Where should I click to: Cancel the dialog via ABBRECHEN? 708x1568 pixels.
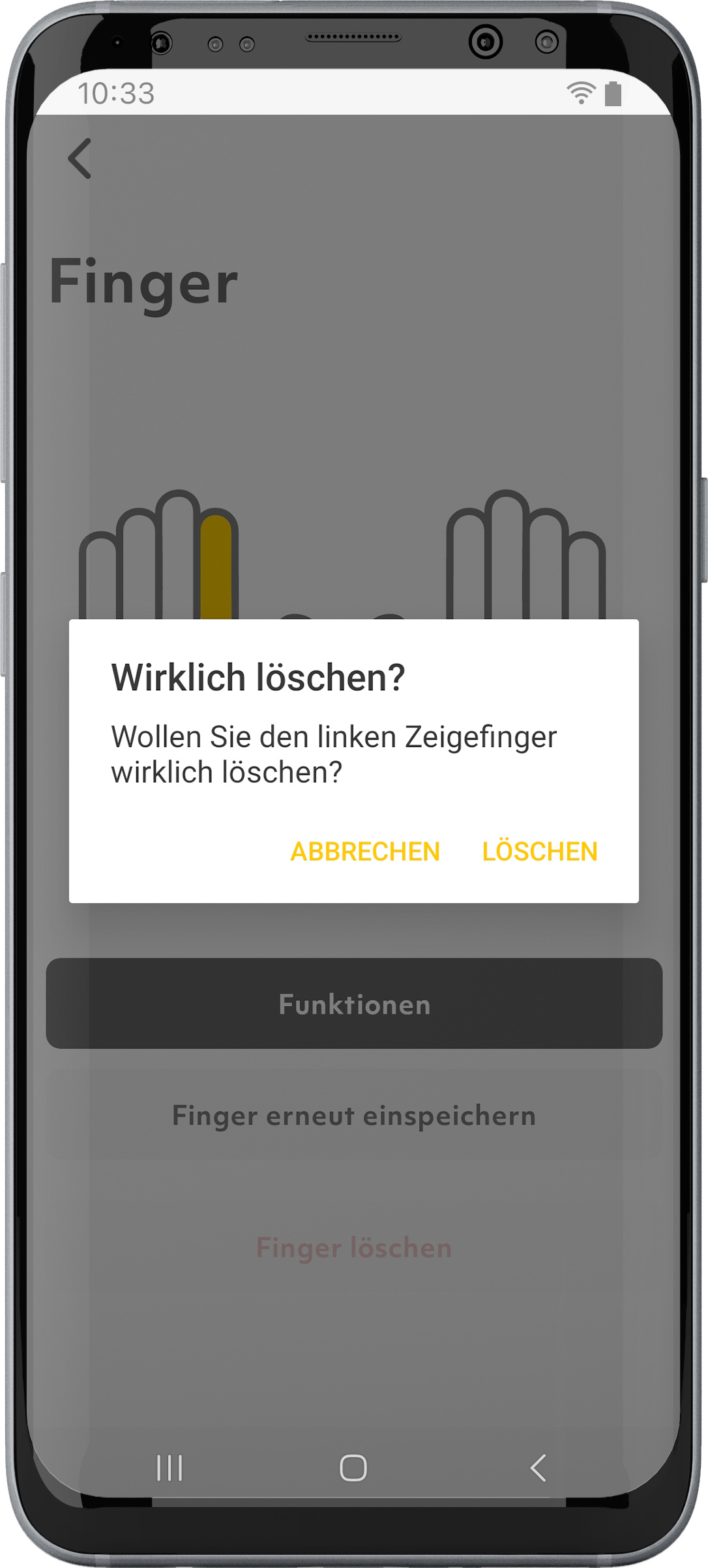click(x=365, y=851)
